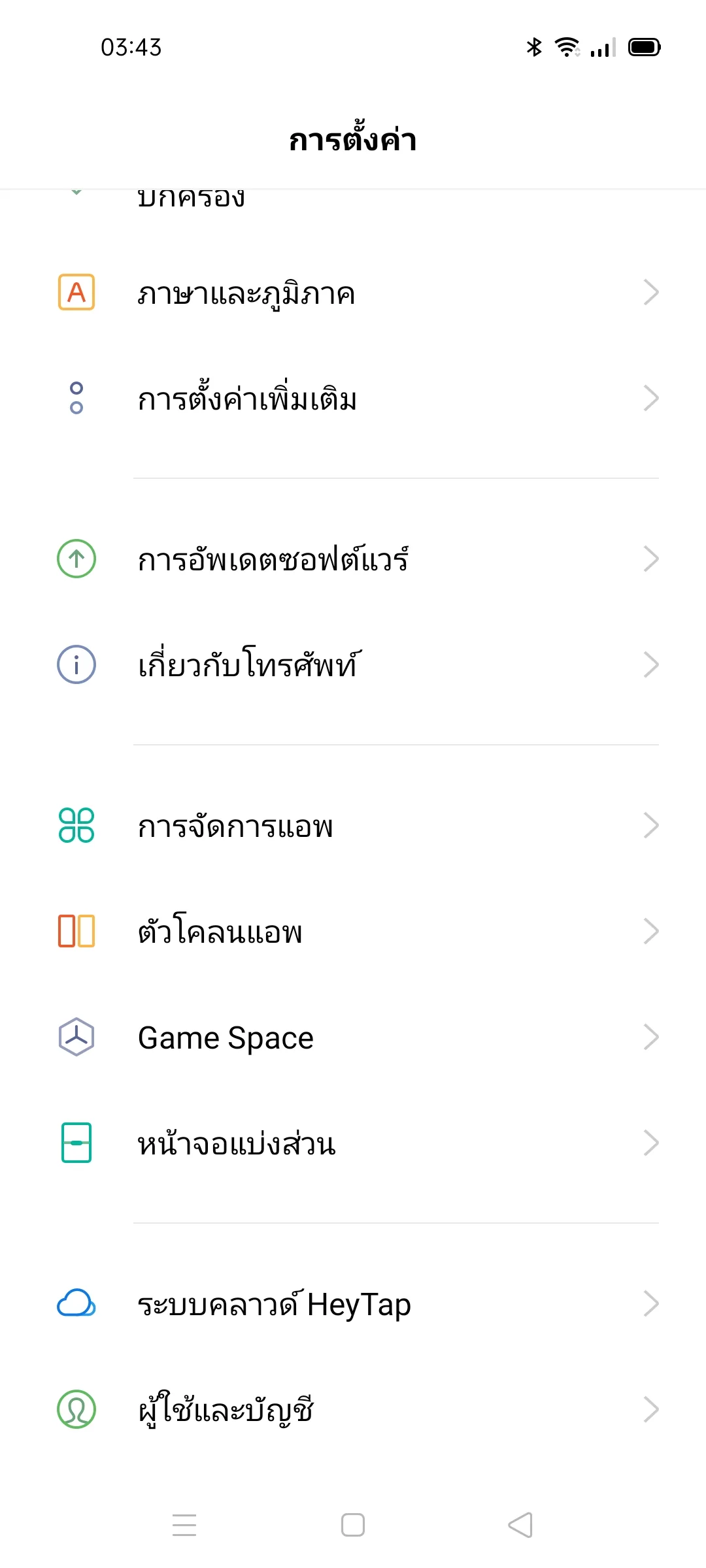The image size is (706, 1568).
Task: Open การตั้งค่าเพิ่มเติม
Action: tap(353, 399)
